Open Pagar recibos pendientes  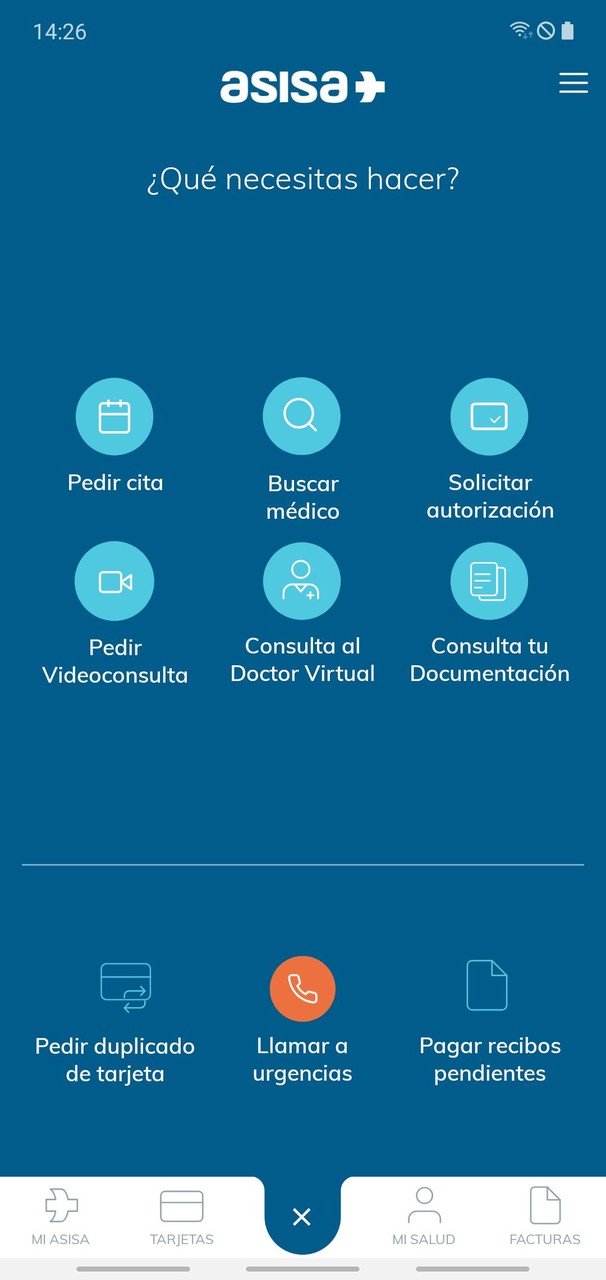pyautogui.click(x=489, y=987)
